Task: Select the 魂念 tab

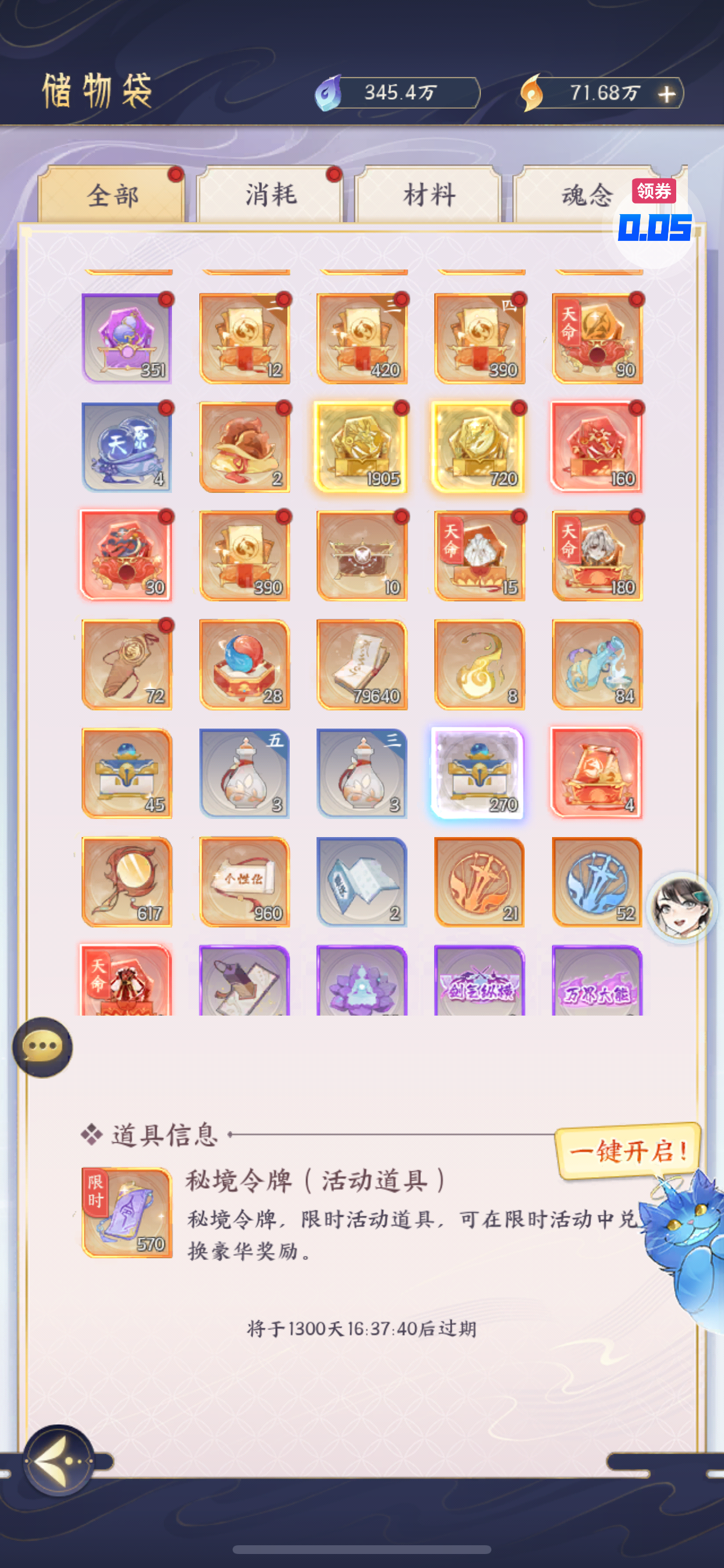Action: 585,195
